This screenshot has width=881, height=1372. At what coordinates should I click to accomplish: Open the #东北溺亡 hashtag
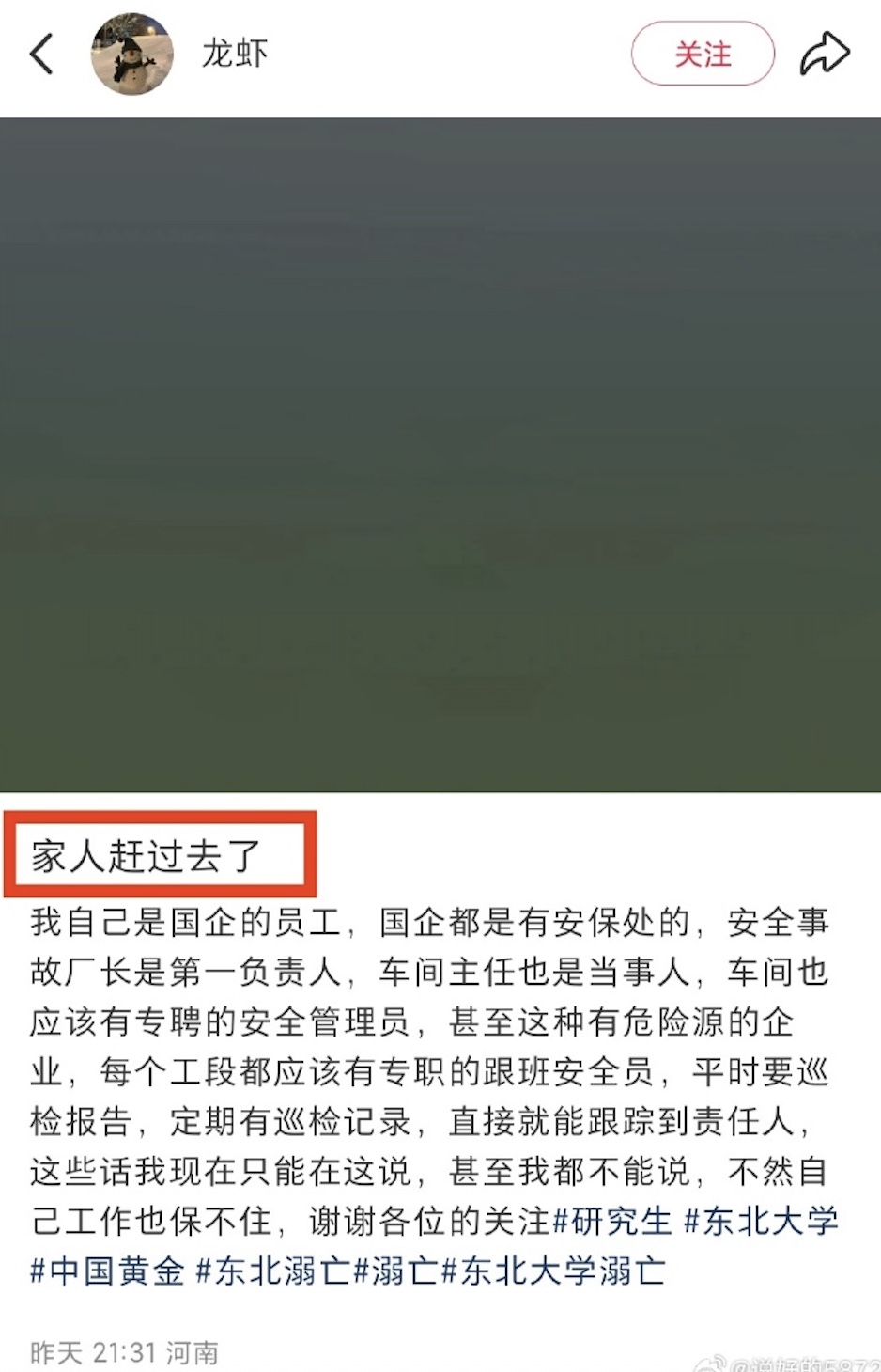272,1271
